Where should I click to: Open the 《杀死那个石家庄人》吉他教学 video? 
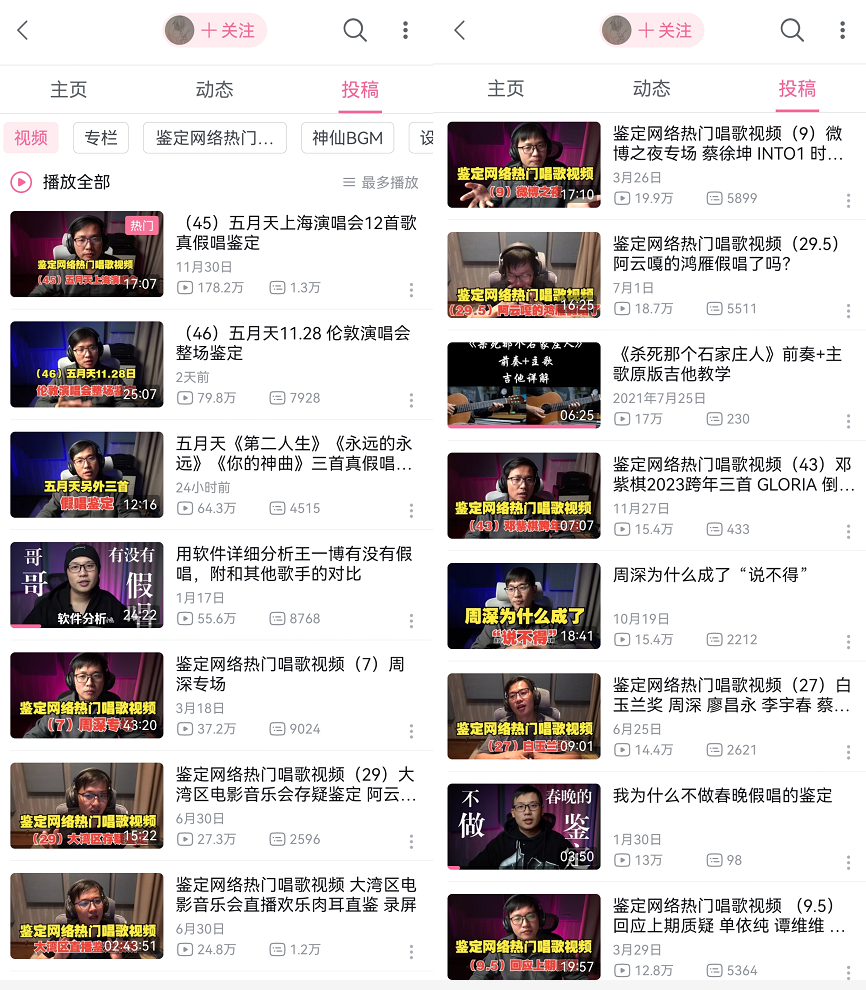pyautogui.click(x=727, y=364)
